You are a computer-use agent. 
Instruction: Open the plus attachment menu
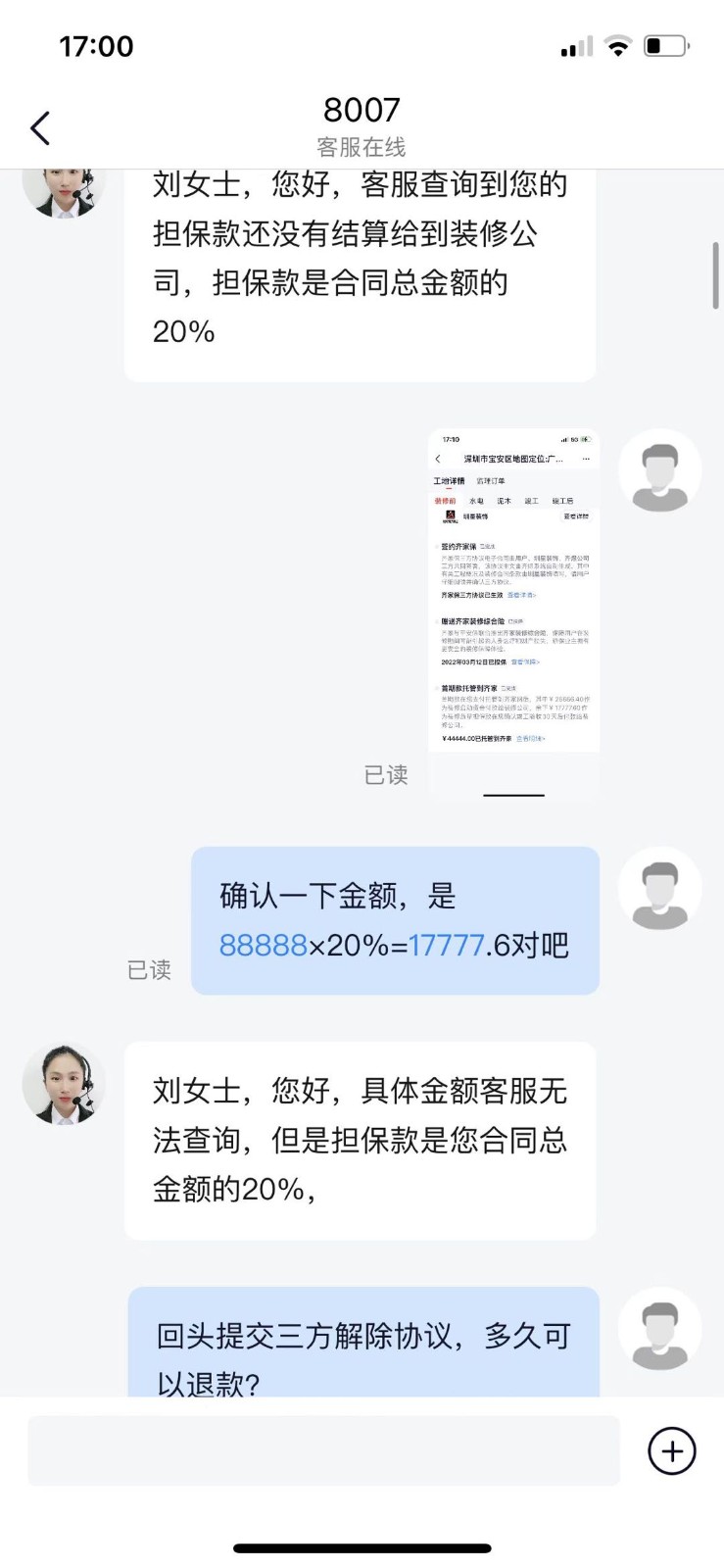click(672, 1451)
